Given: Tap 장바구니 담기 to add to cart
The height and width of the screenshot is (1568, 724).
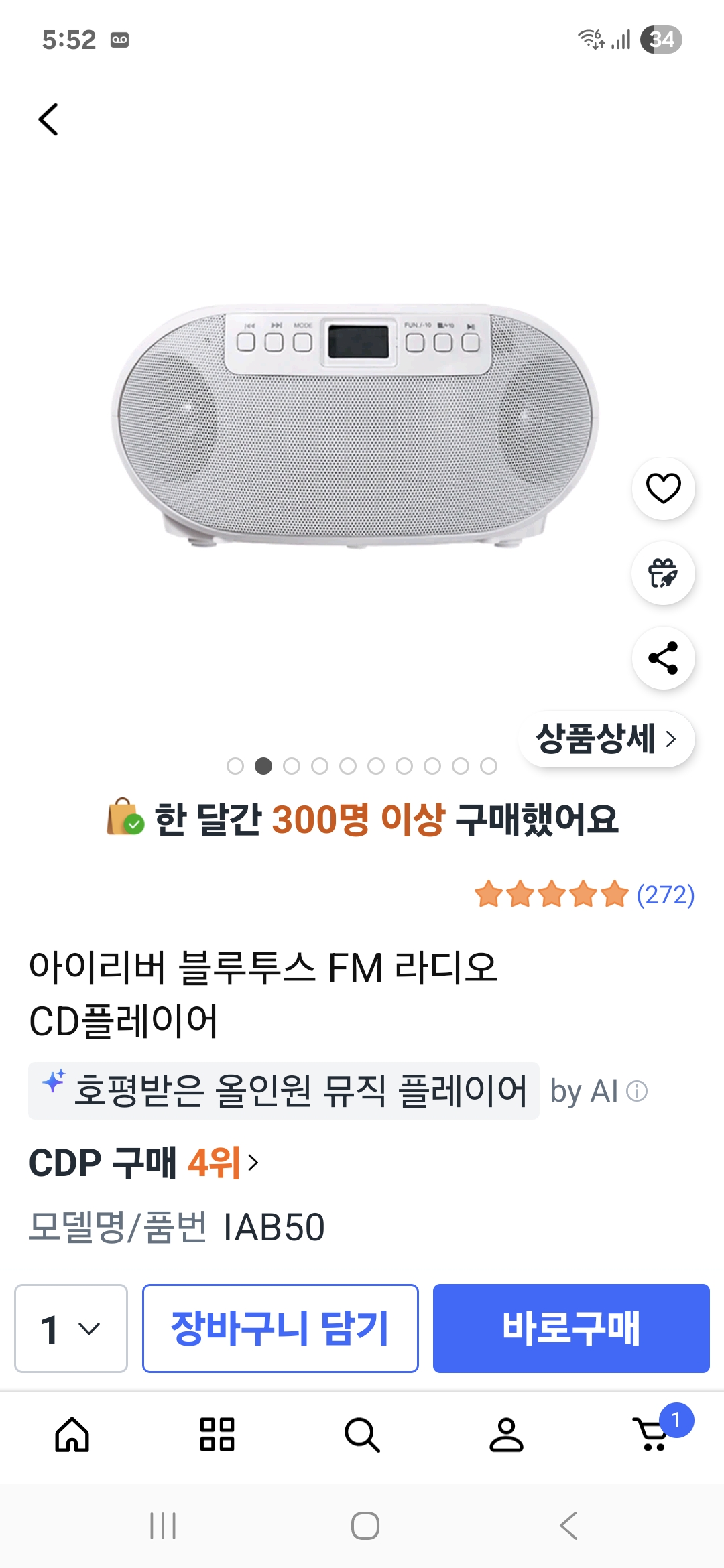Looking at the screenshot, I should pyautogui.click(x=280, y=1328).
